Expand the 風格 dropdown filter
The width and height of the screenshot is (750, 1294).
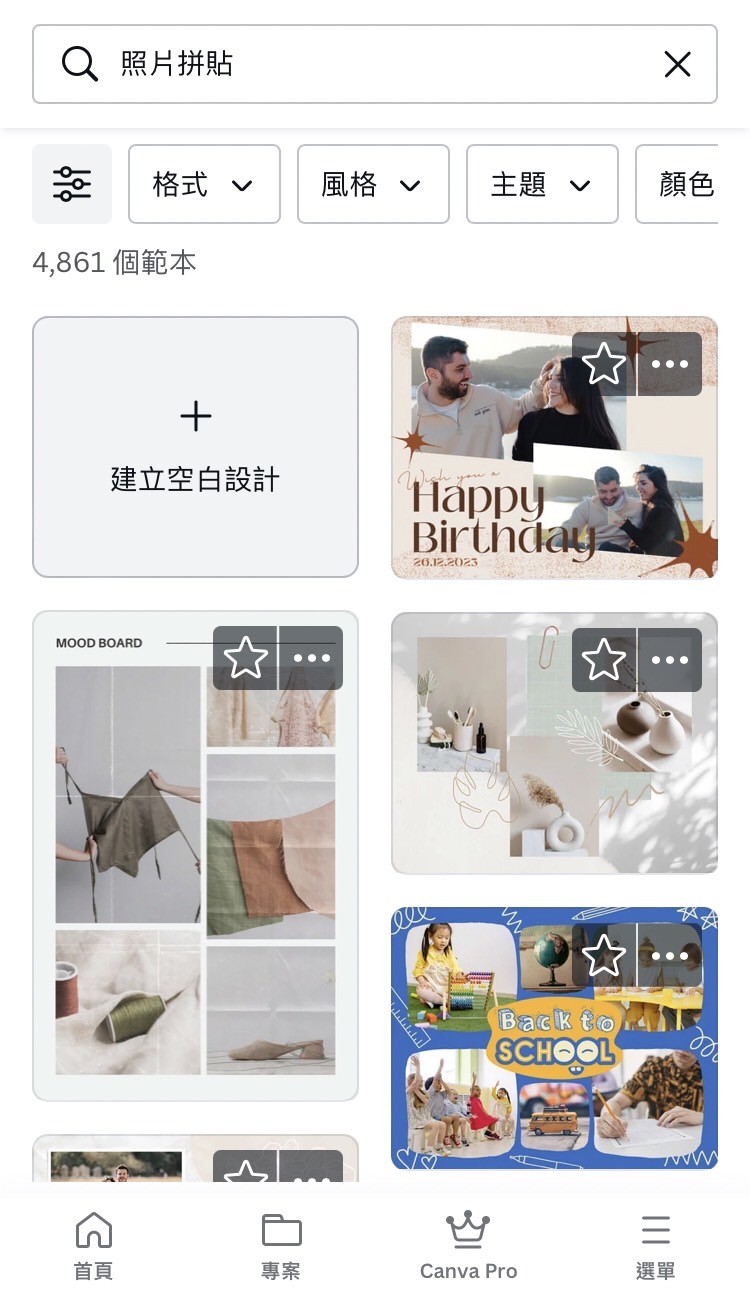tap(373, 184)
